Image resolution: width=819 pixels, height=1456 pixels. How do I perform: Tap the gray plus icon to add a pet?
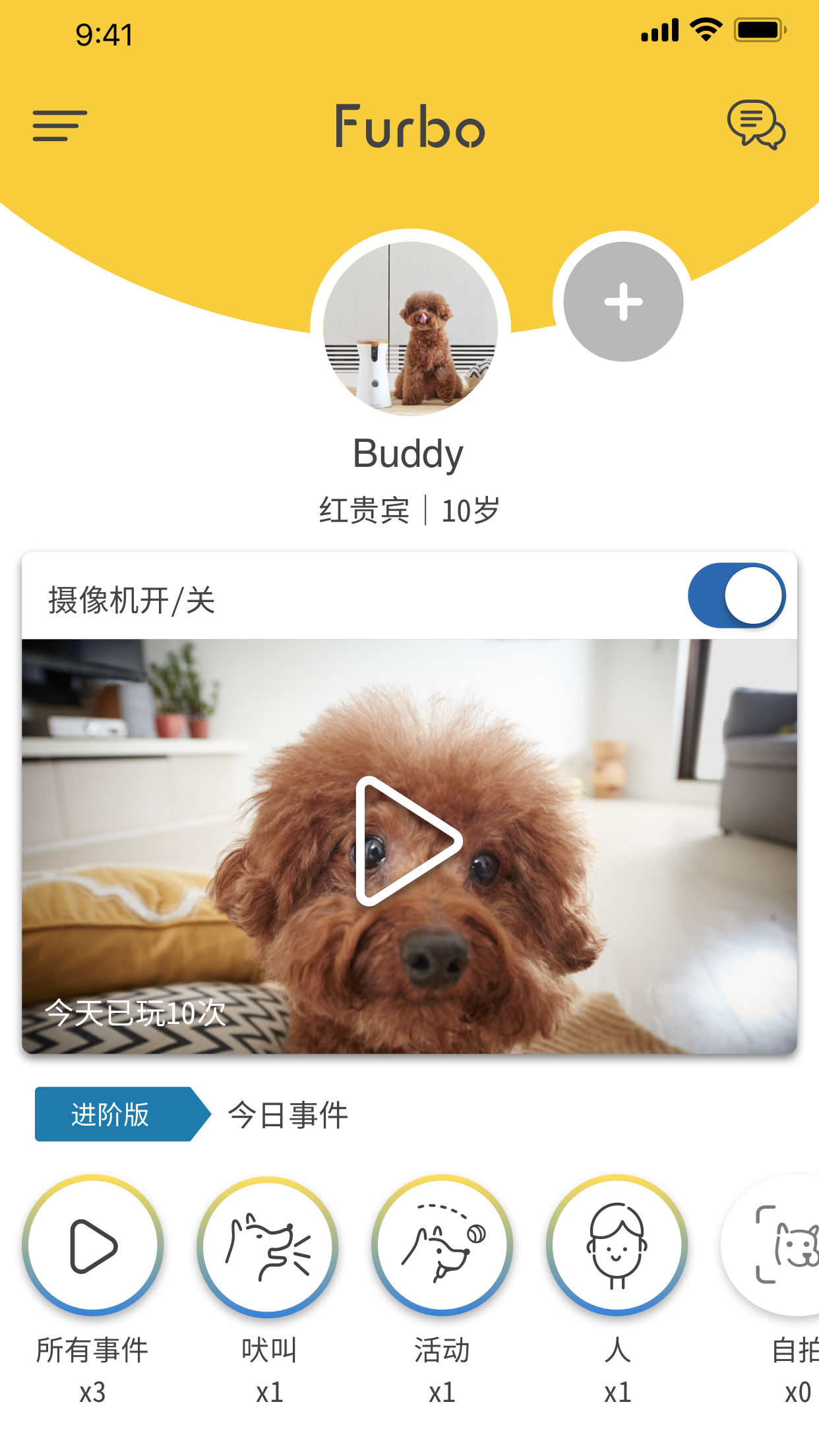coord(622,302)
